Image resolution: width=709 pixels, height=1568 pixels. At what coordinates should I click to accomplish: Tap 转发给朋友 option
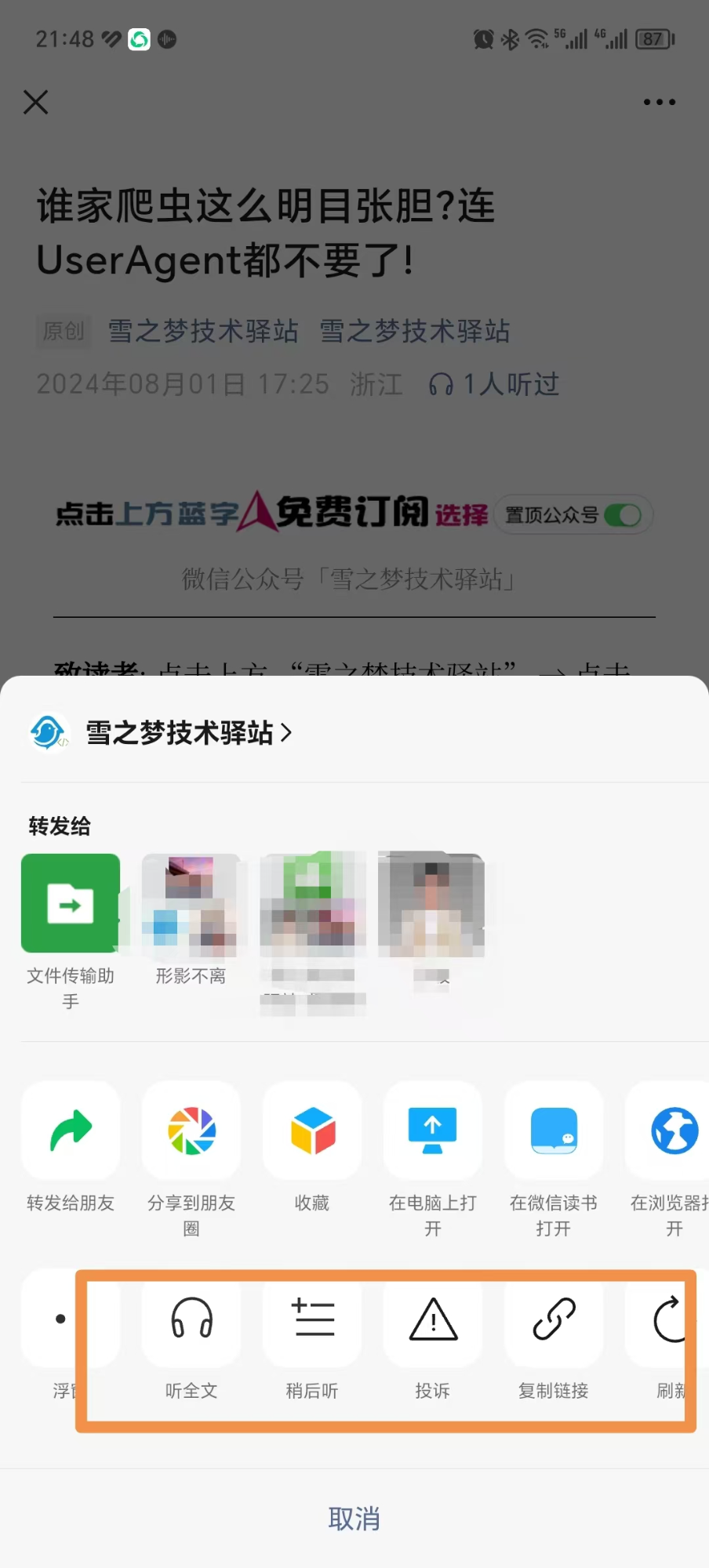tap(71, 1131)
